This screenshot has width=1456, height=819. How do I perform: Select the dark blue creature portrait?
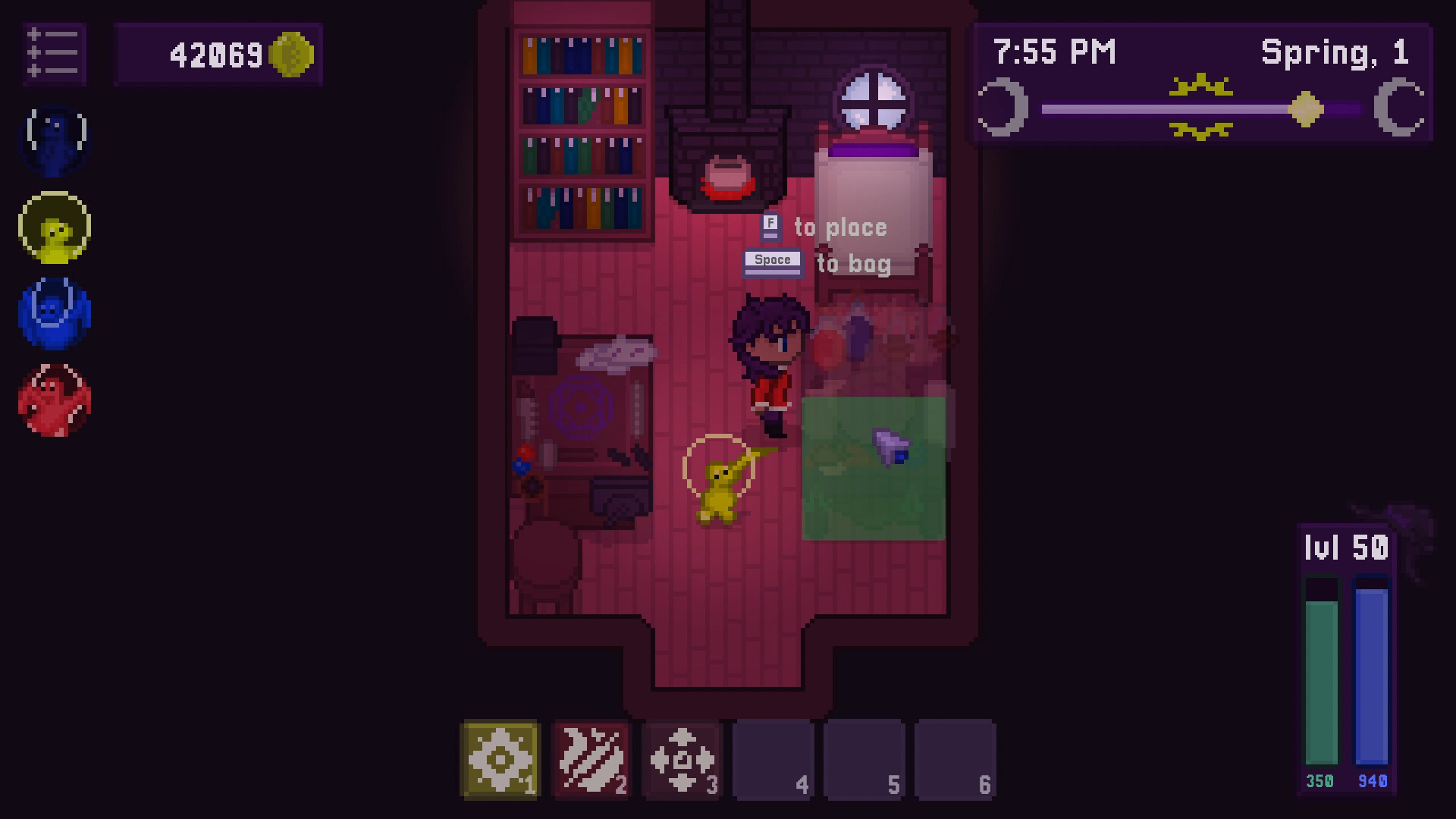point(55,140)
